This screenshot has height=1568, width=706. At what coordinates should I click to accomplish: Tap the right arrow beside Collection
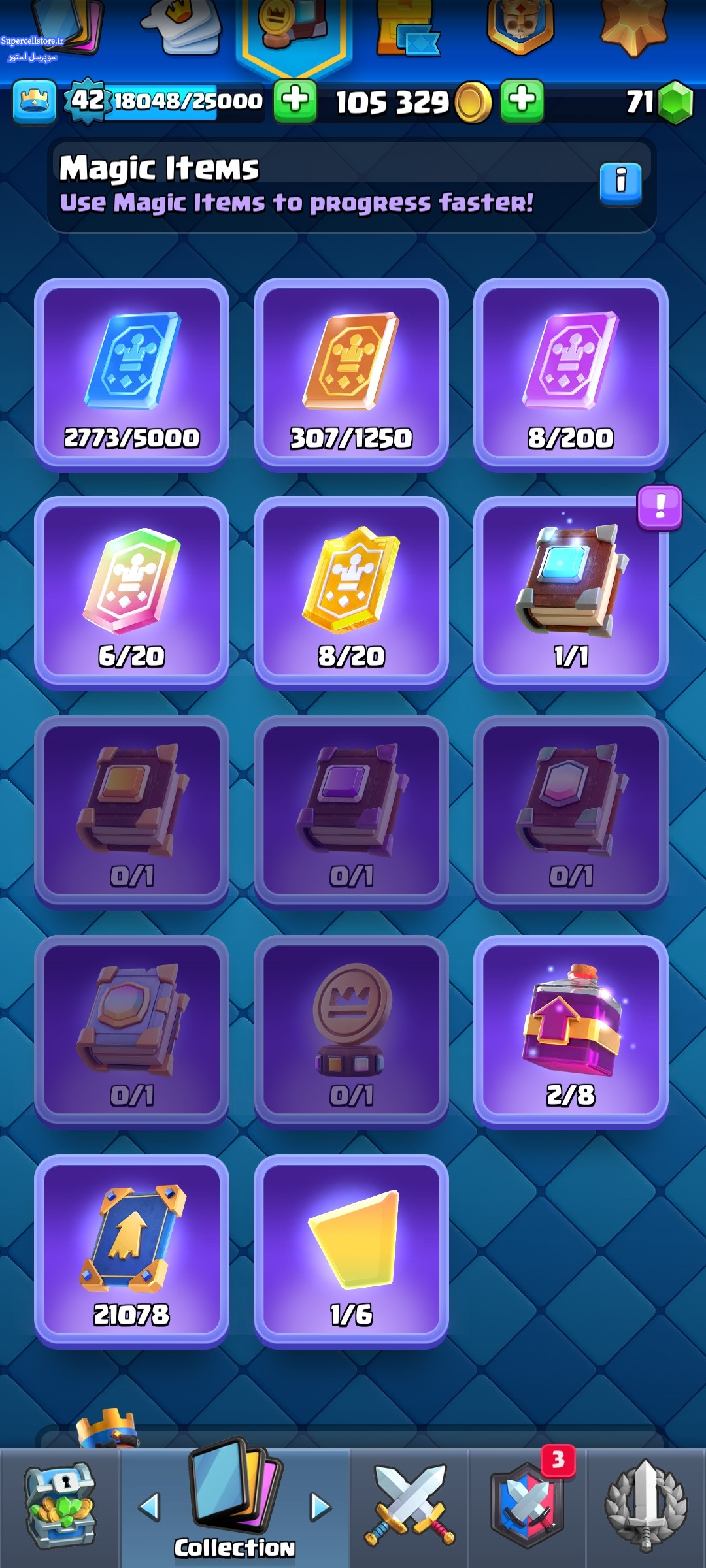click(320, 1507)
